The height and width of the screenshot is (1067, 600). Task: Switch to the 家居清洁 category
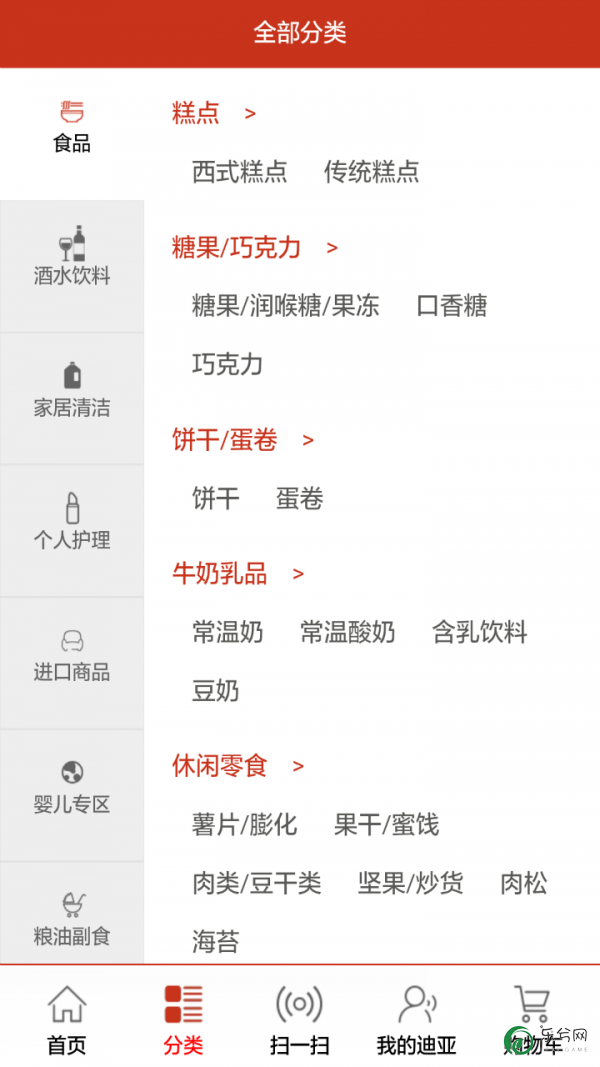72,398
